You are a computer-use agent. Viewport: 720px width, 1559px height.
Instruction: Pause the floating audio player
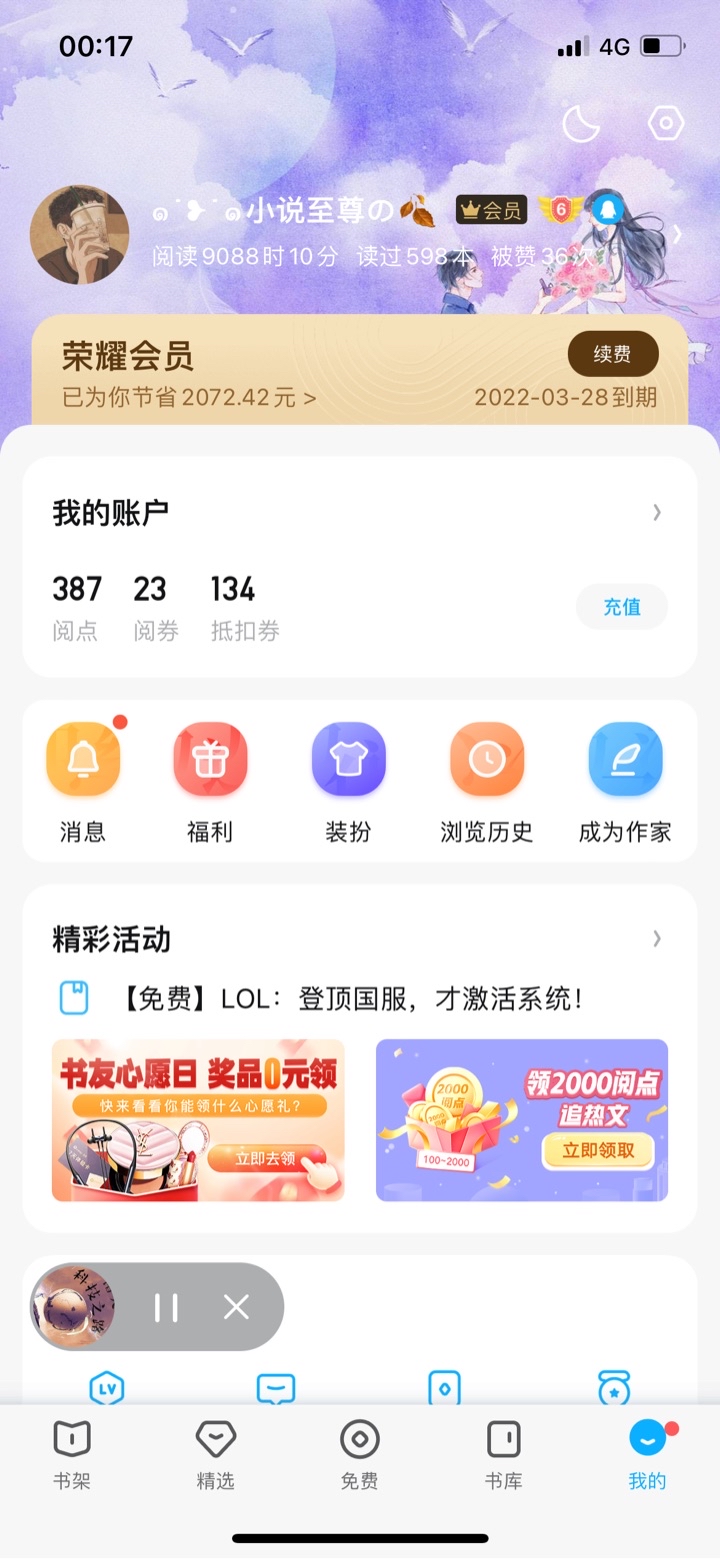point(166,1307)
